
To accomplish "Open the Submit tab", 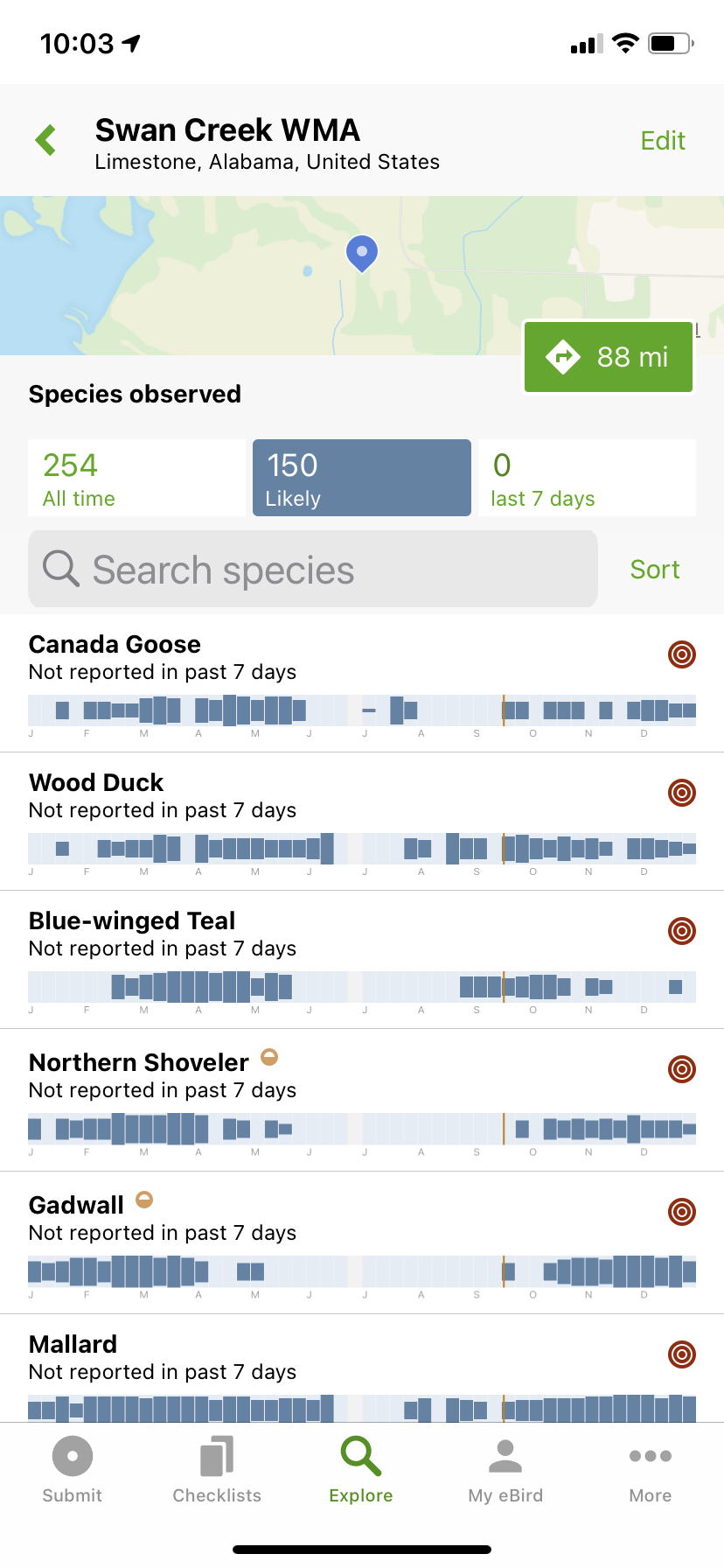I will [73, 1470].
